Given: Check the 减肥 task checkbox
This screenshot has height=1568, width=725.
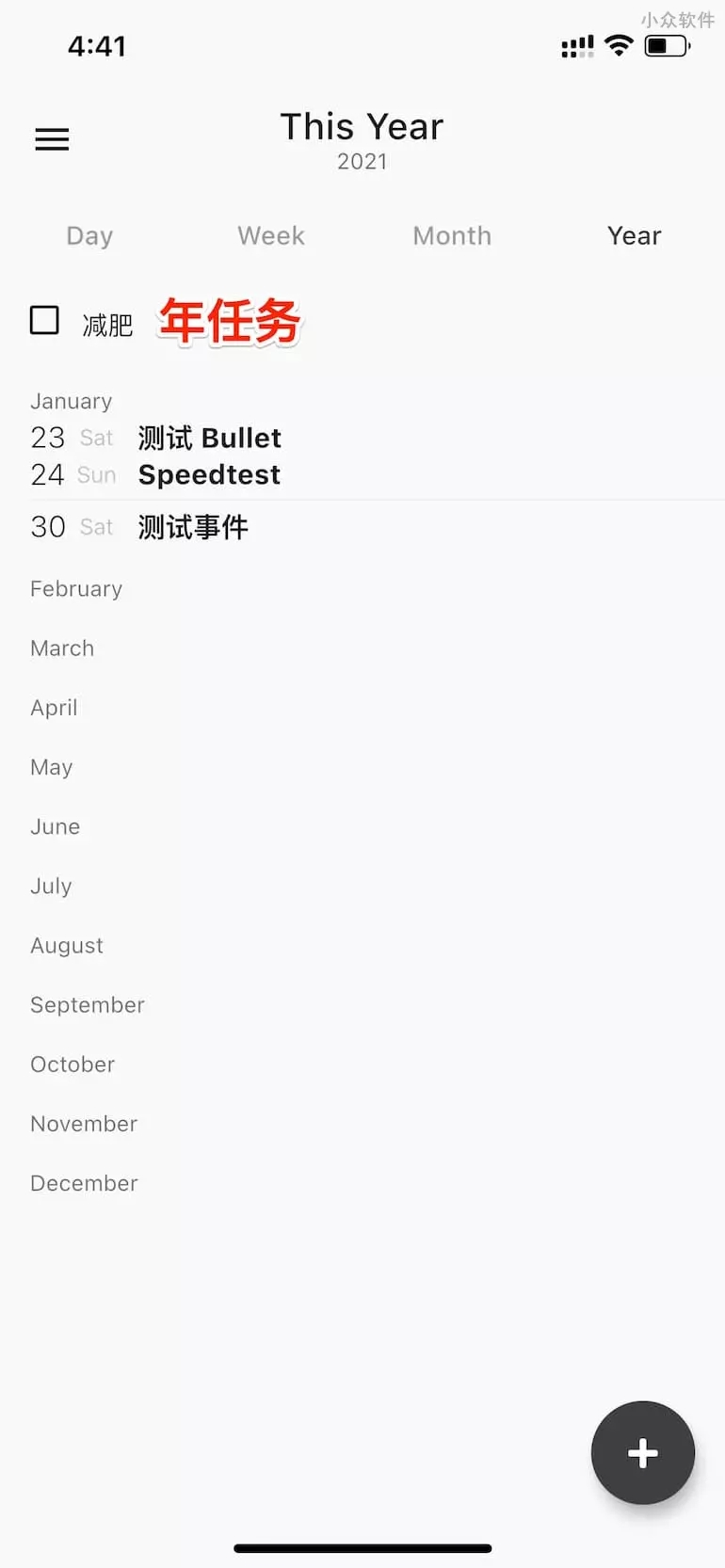Looking at the screenshot, I should 44,321.
